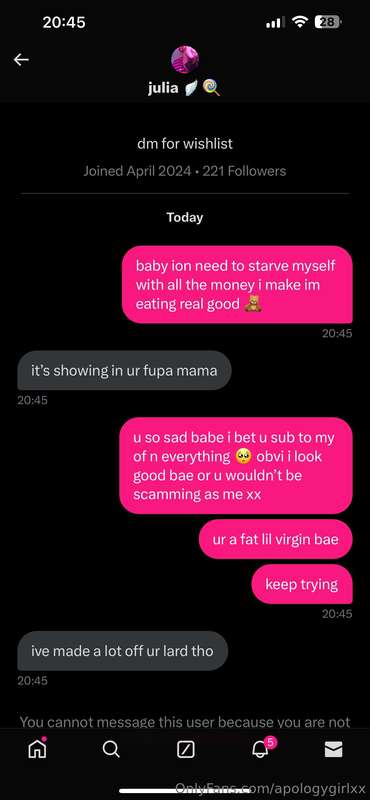Image resolution: width=370 pixels, height=800 pixels.
Task: Switch to the Messages envelope tab
Action: [334, 749]
